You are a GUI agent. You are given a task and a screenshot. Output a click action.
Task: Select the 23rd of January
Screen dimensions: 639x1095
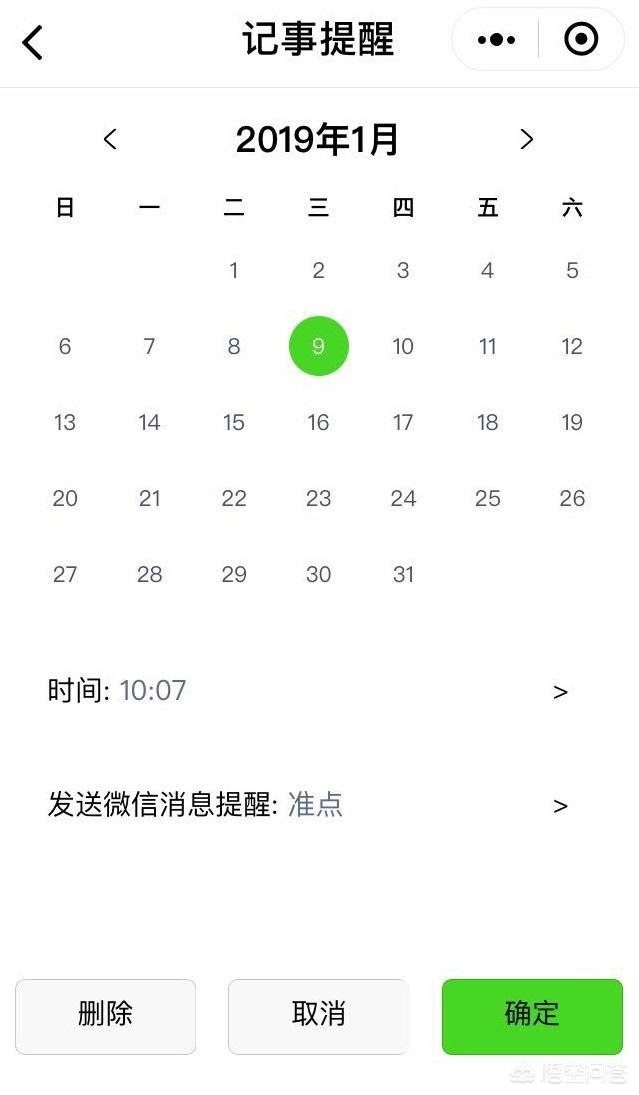point(318,499)
